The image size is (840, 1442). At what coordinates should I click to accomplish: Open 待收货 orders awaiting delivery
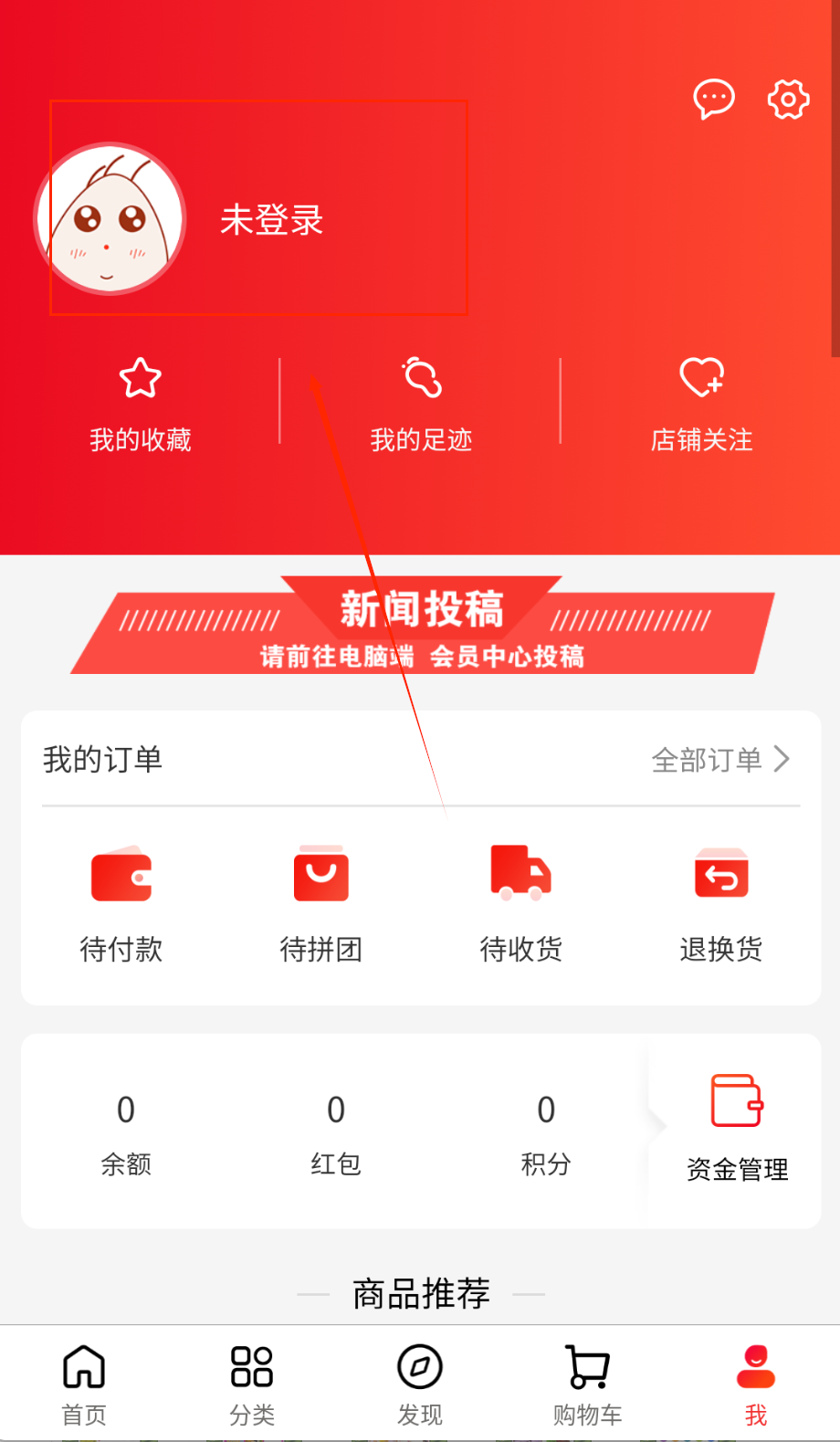(x=521, y=903)
